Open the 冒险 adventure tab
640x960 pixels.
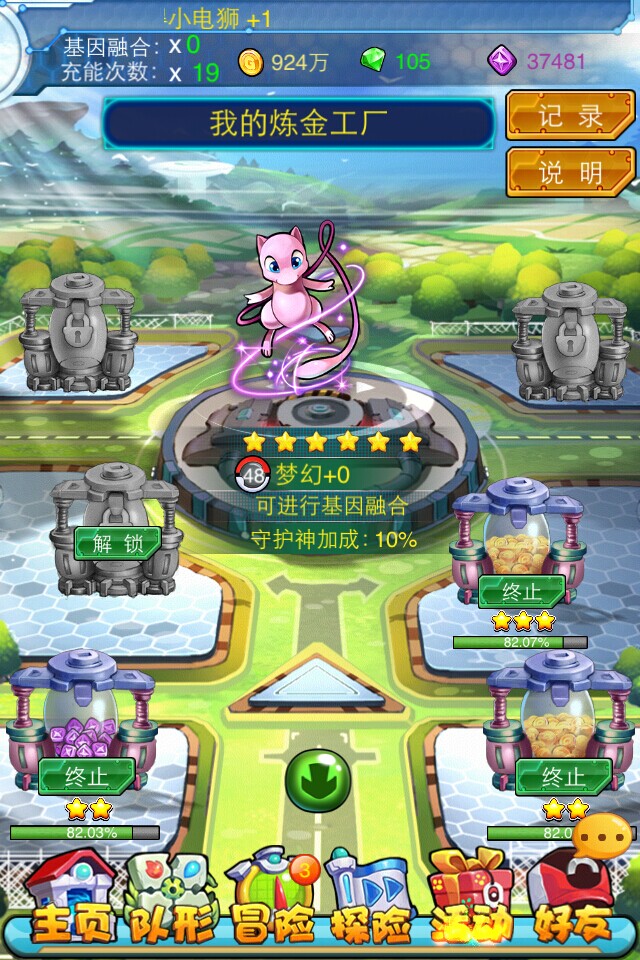(271, 900)
